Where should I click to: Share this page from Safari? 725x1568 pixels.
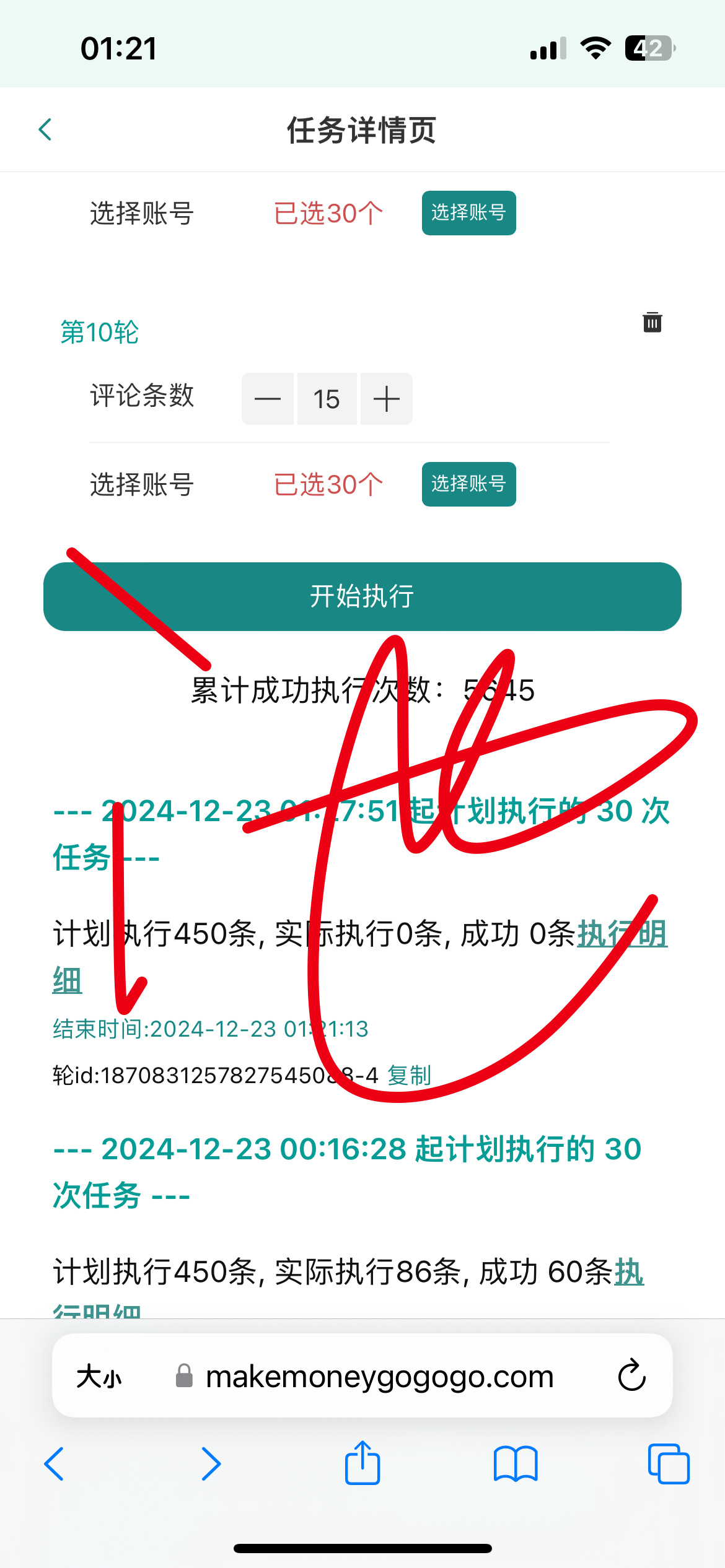point(362,1463)
